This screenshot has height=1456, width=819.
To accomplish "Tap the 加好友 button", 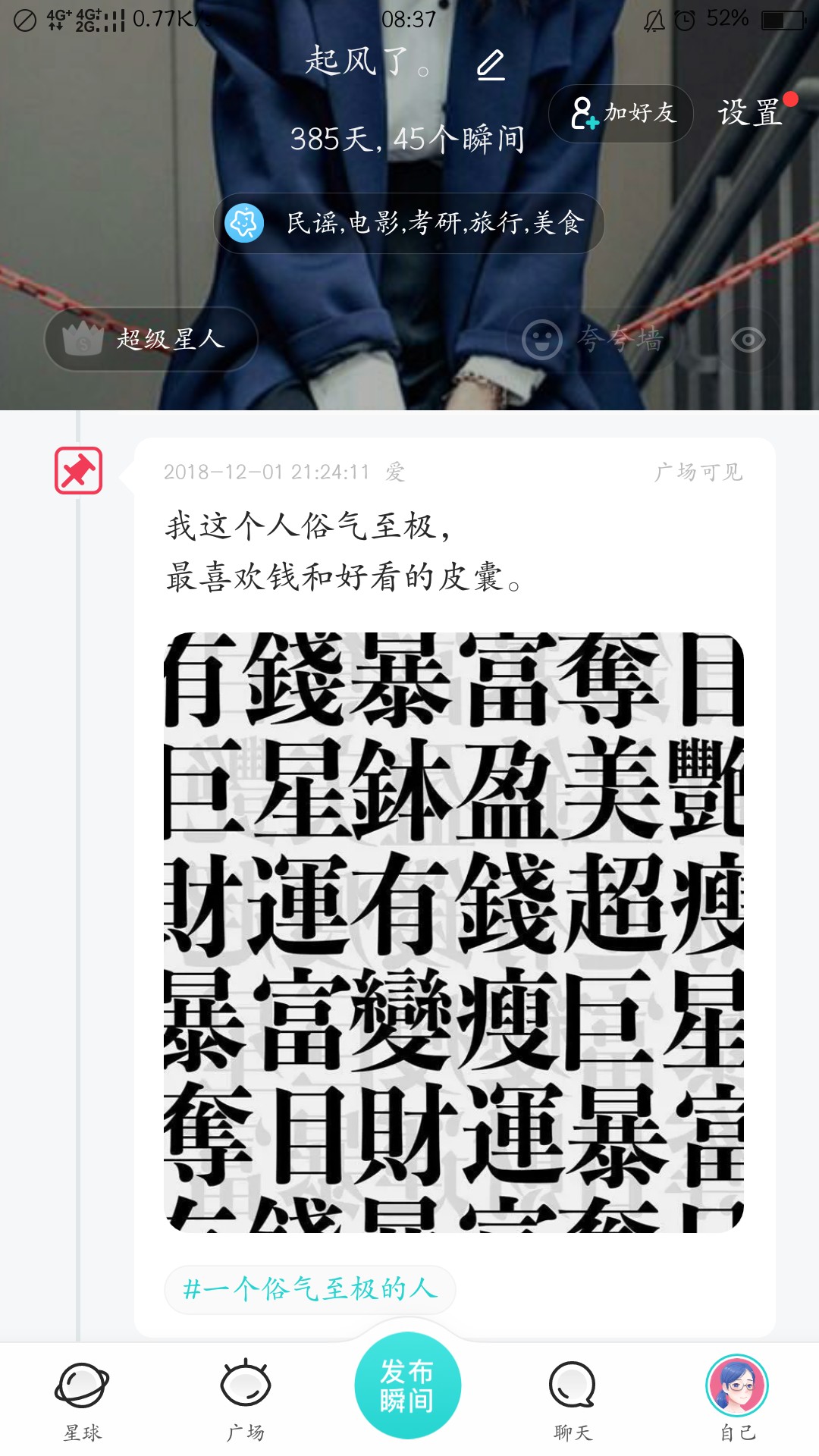I will [x=621, y=114].
